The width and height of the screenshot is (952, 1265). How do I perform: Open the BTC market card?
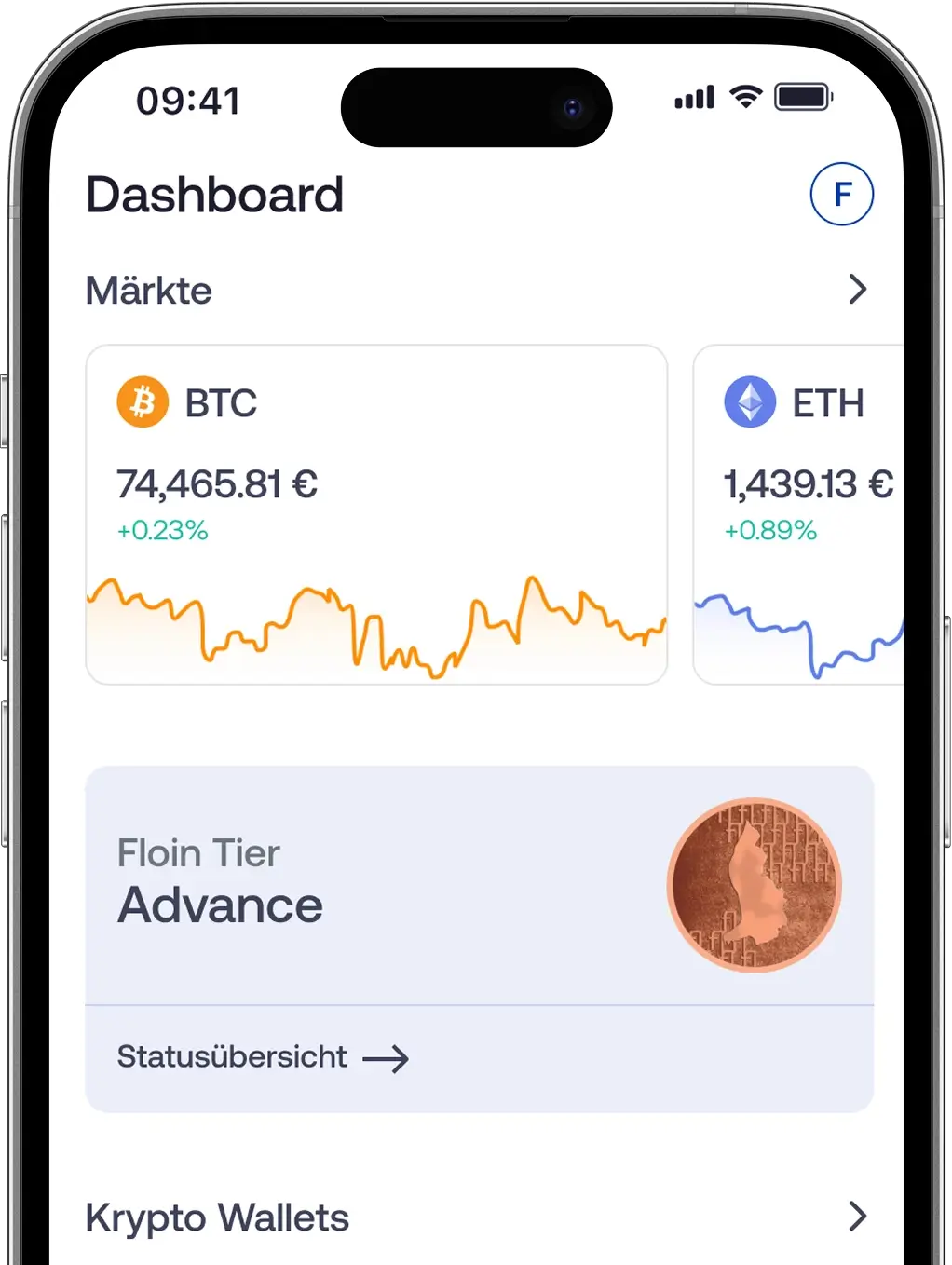click(x=376, y=514)
